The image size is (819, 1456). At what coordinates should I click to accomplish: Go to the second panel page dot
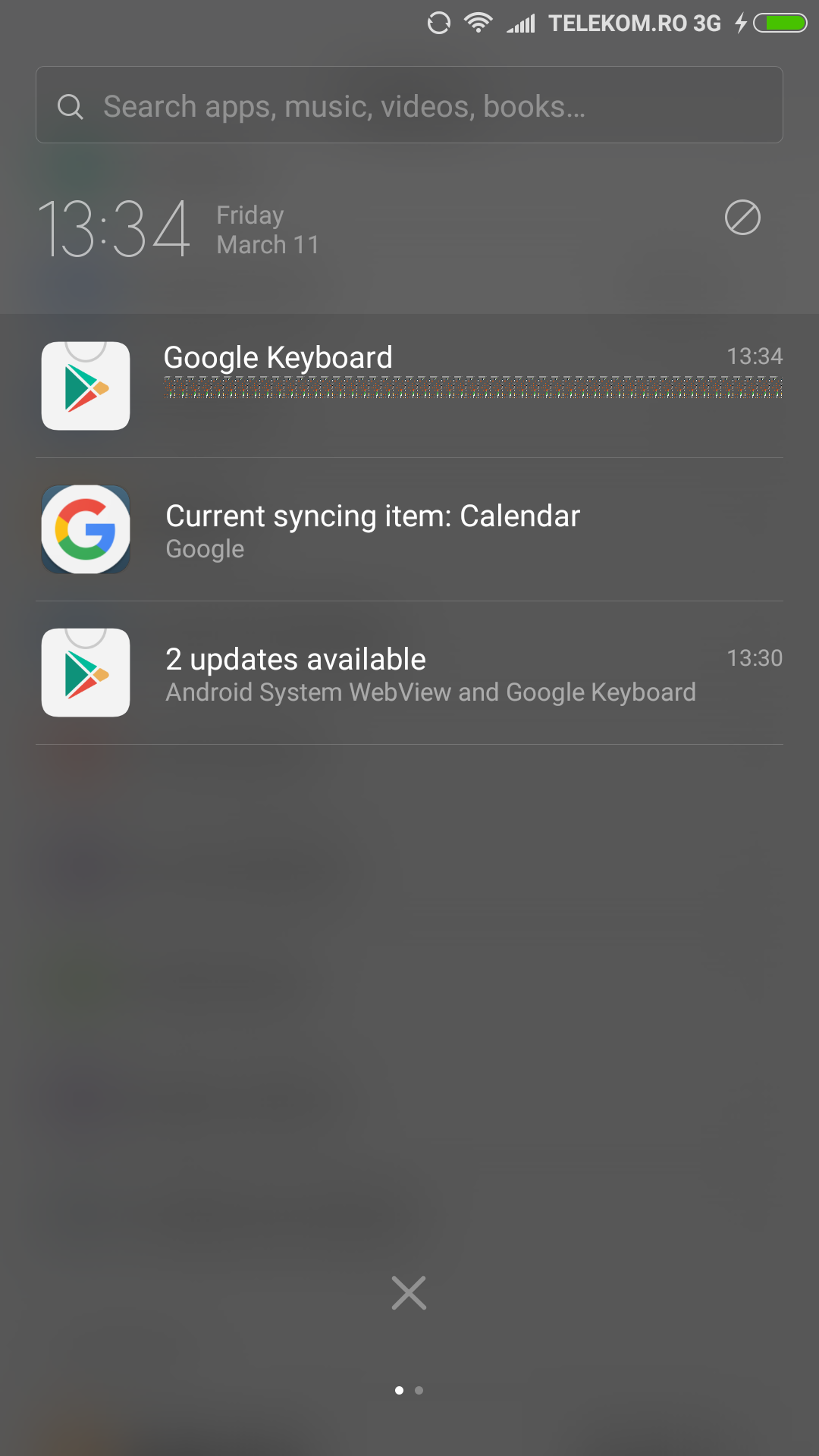(x=419, y=1390)
